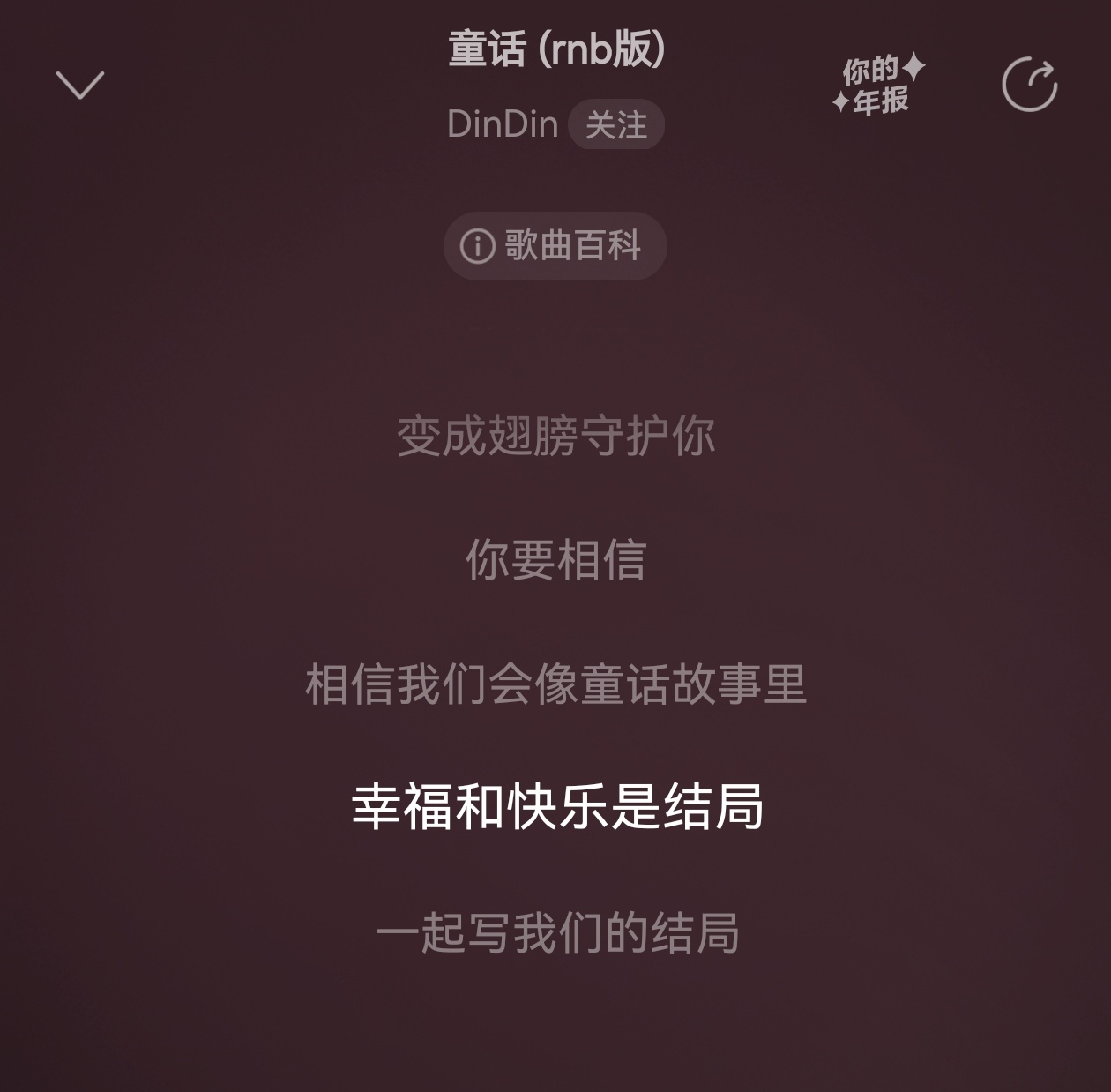The image size is (1111, 1092).
Task: Collapse the lyrics player with the down chevron
Action: pos(80,86)
